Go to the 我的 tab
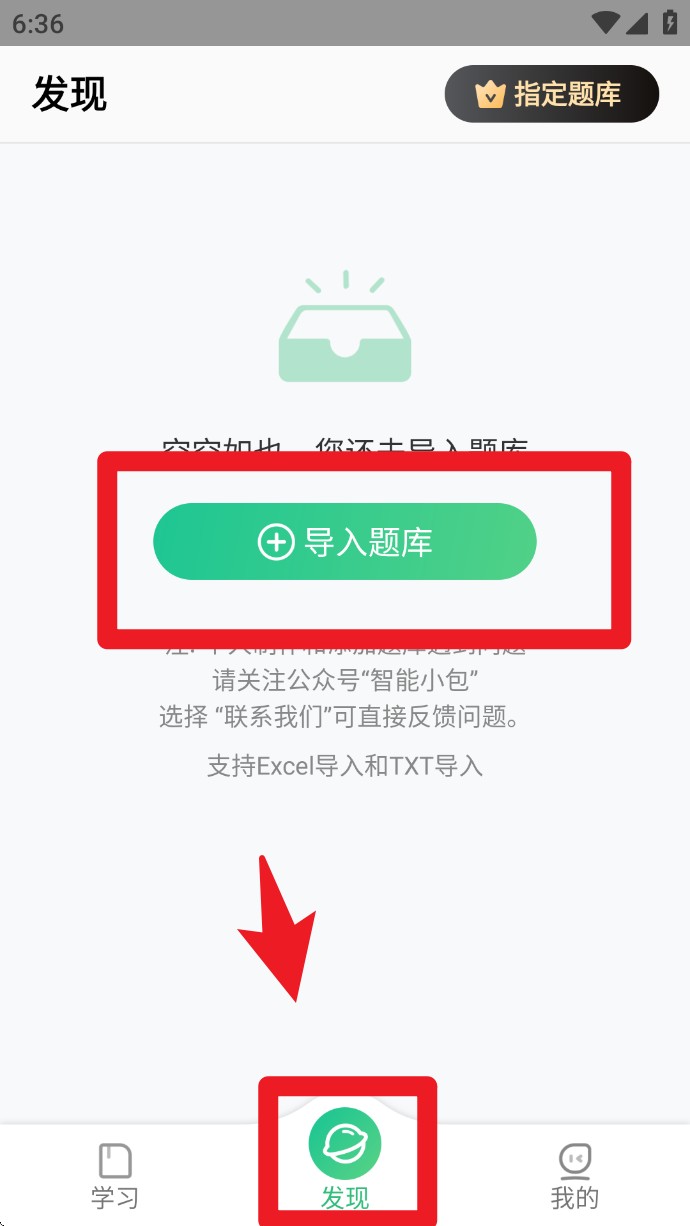 pyautogui.click(x=575, y=1176)
